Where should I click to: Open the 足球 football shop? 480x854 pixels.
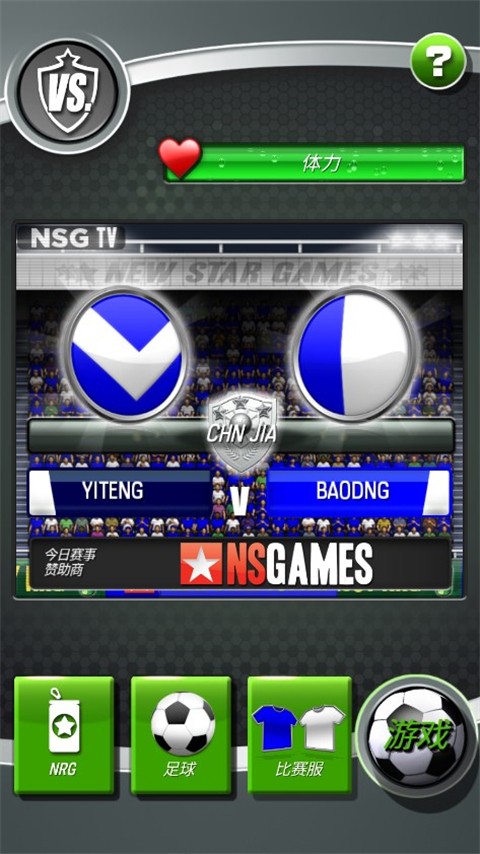click(x=181, y=734)
